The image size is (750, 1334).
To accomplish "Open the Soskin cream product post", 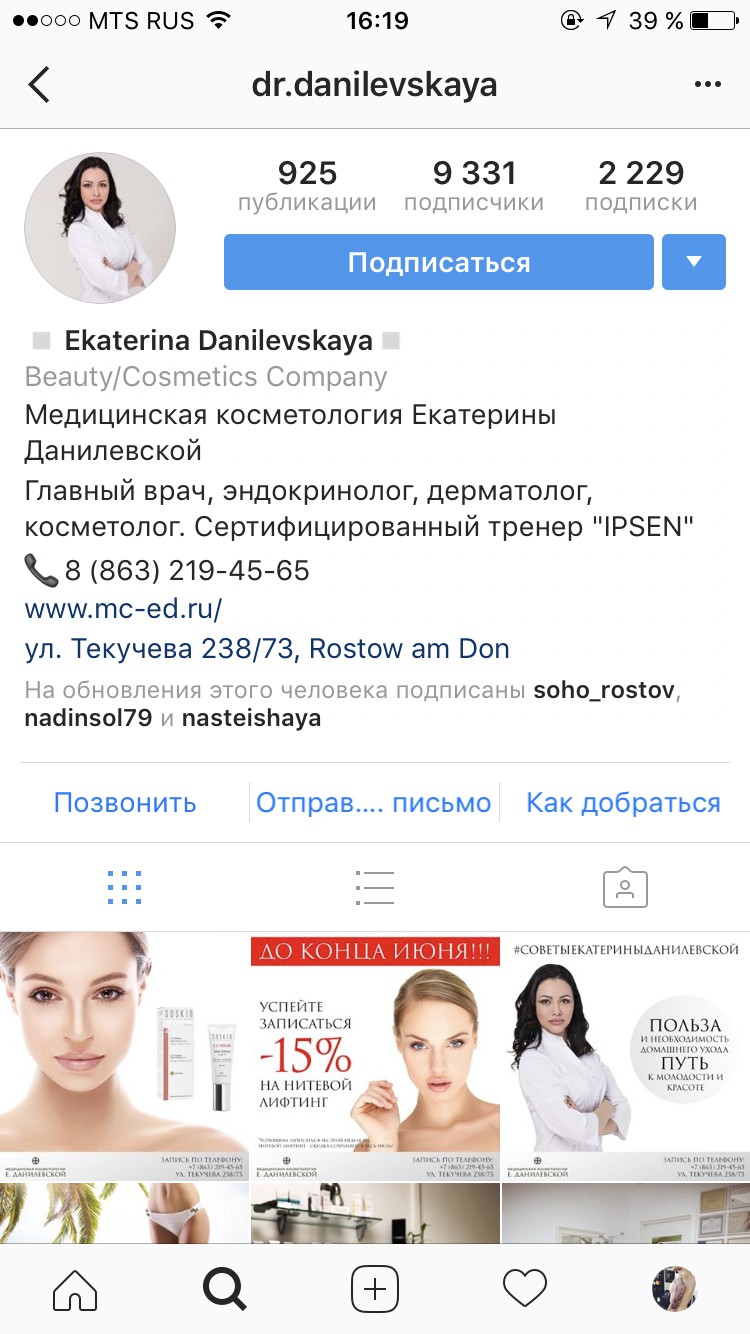I will tap(124, 1056).
